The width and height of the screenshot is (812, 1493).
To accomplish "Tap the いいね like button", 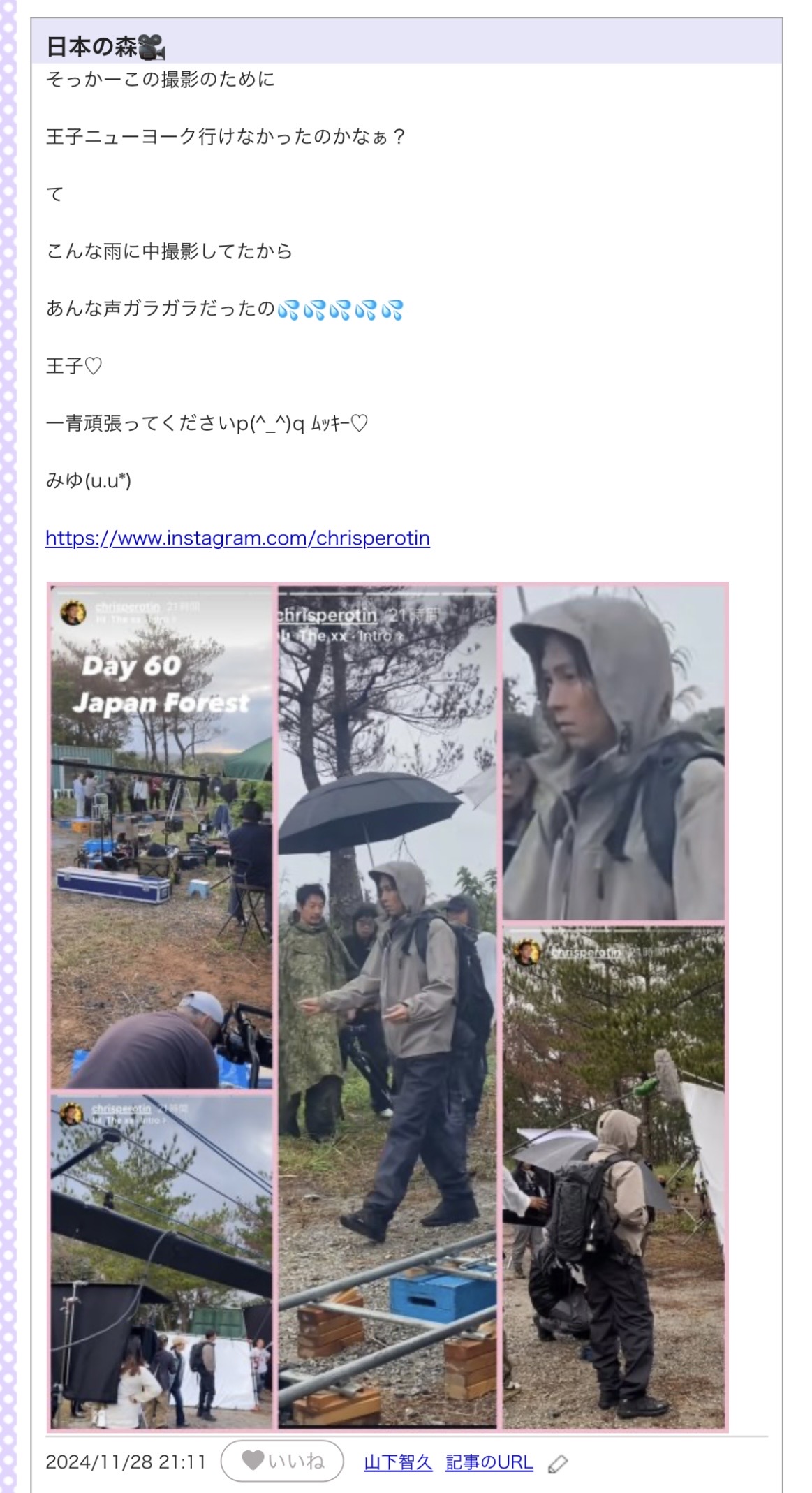I will click(x=282, y=1461).
